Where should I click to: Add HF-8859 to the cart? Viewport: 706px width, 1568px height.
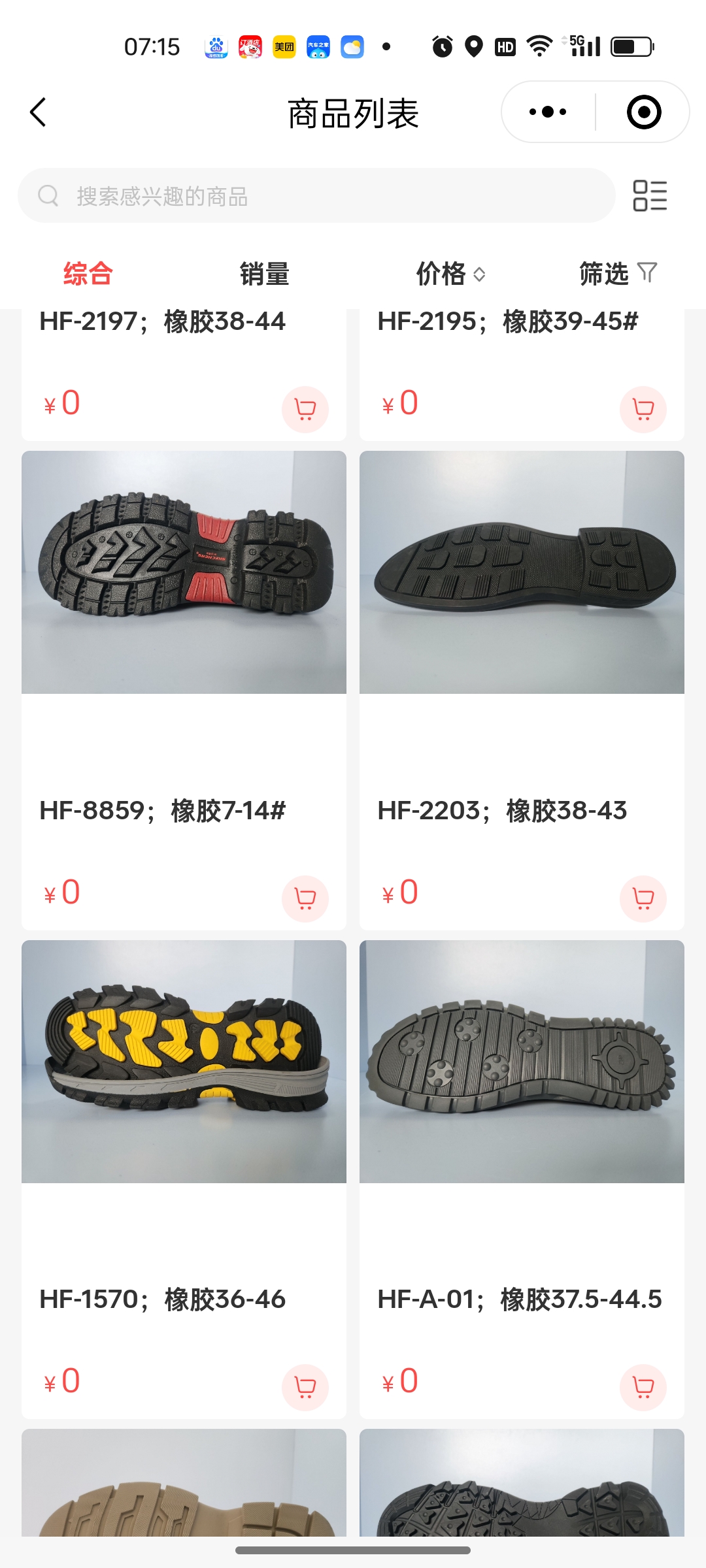[305, 898]
